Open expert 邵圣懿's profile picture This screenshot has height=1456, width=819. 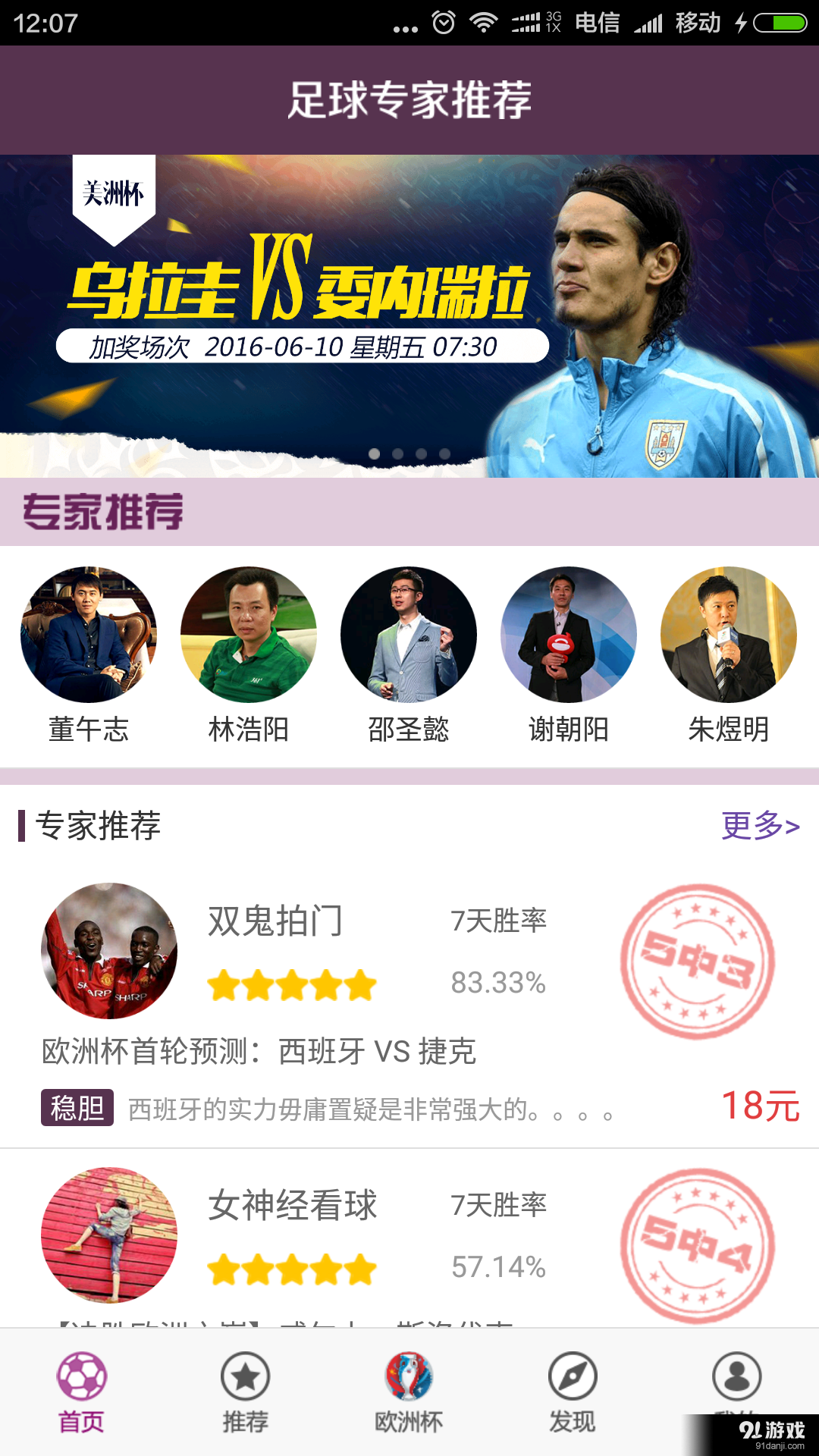409,639
